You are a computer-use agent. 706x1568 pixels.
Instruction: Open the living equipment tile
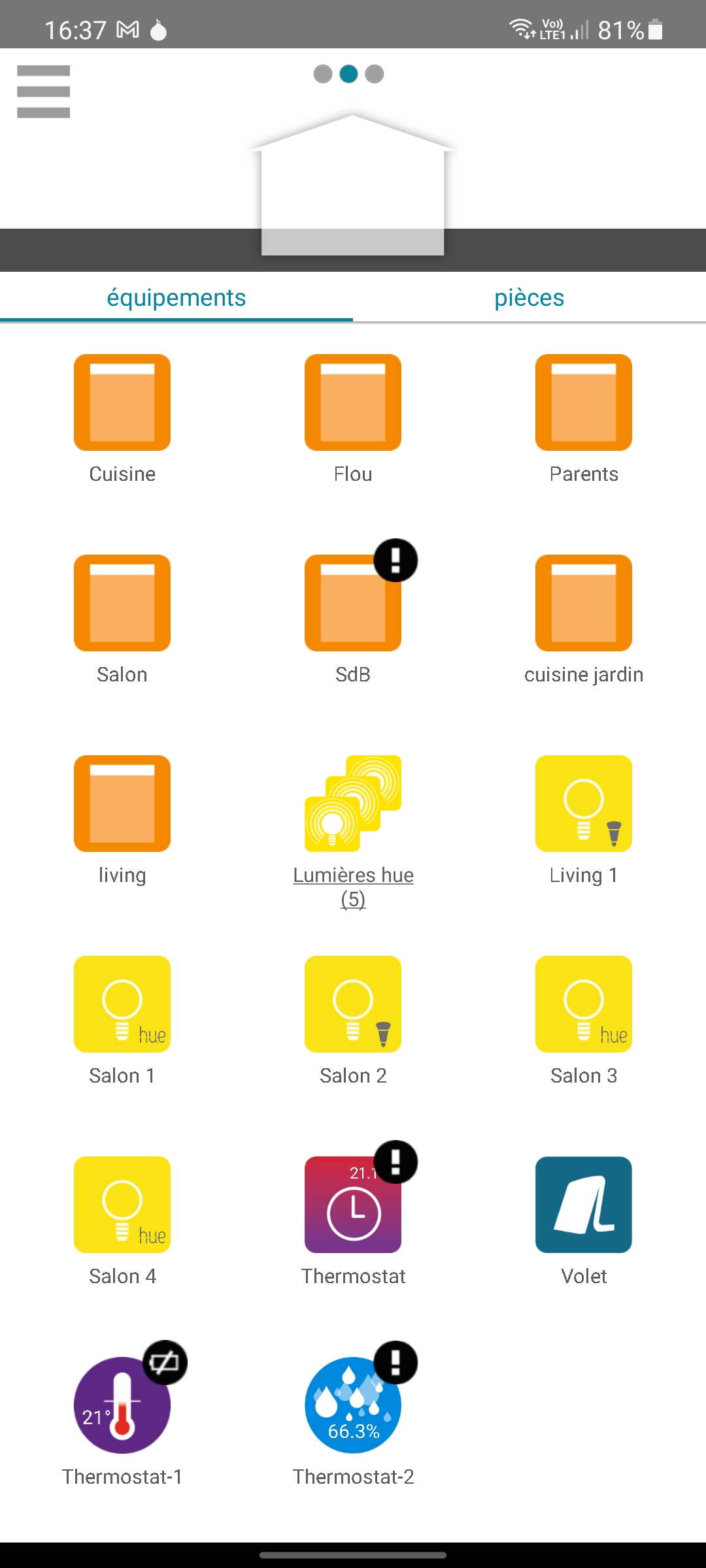click(122, 804)
